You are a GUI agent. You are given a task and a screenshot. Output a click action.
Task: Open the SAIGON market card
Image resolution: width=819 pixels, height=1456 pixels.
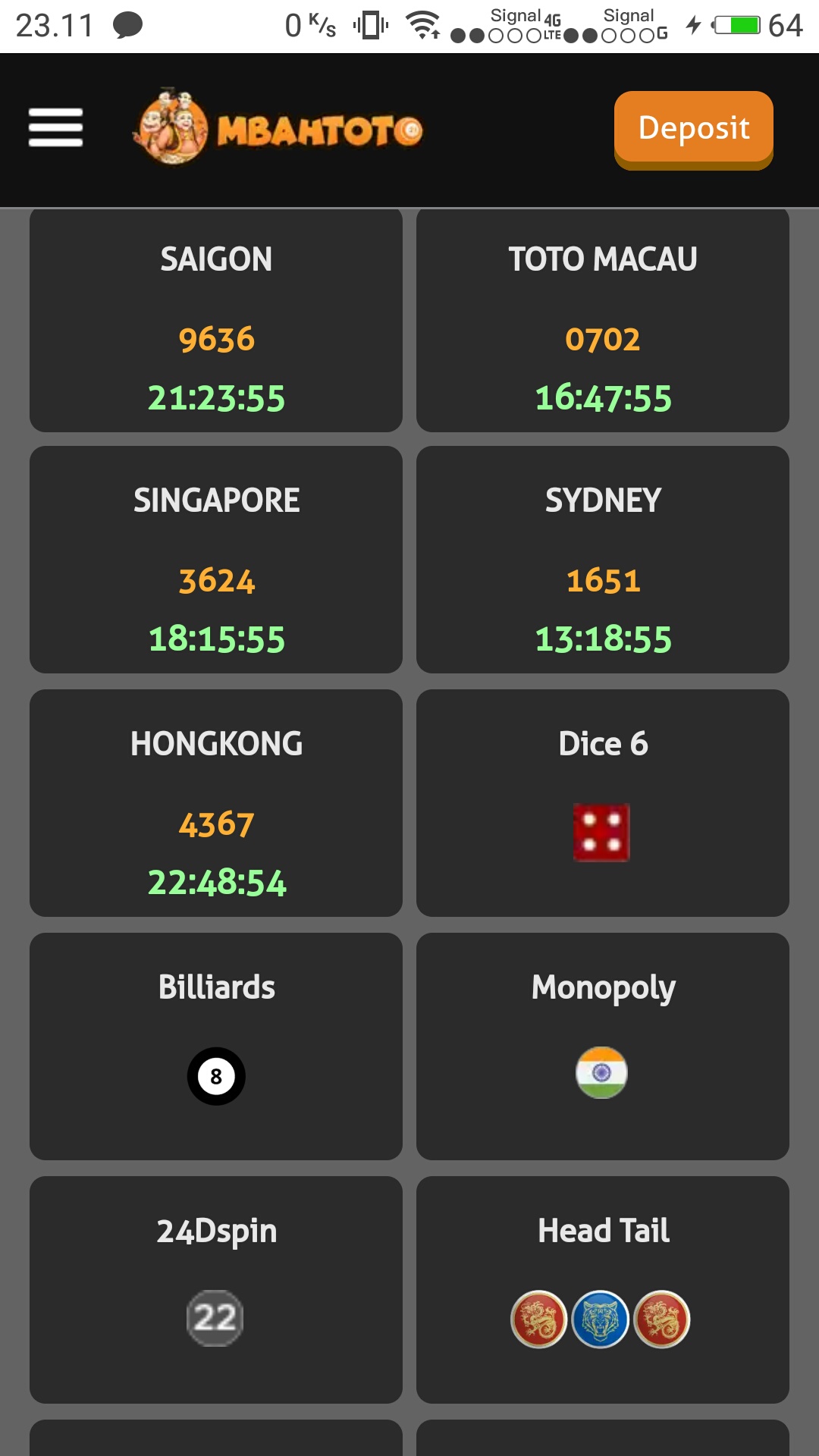[x=216, y=322]
